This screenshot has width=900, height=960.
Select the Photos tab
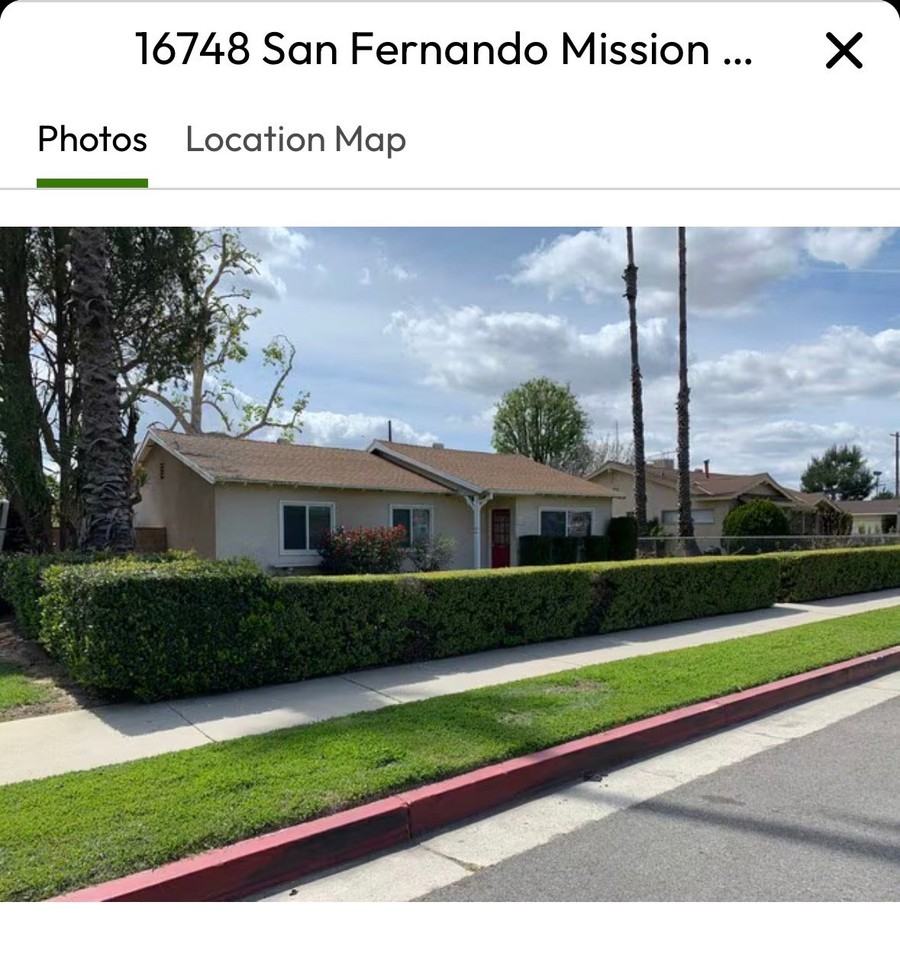click(92, 140)
